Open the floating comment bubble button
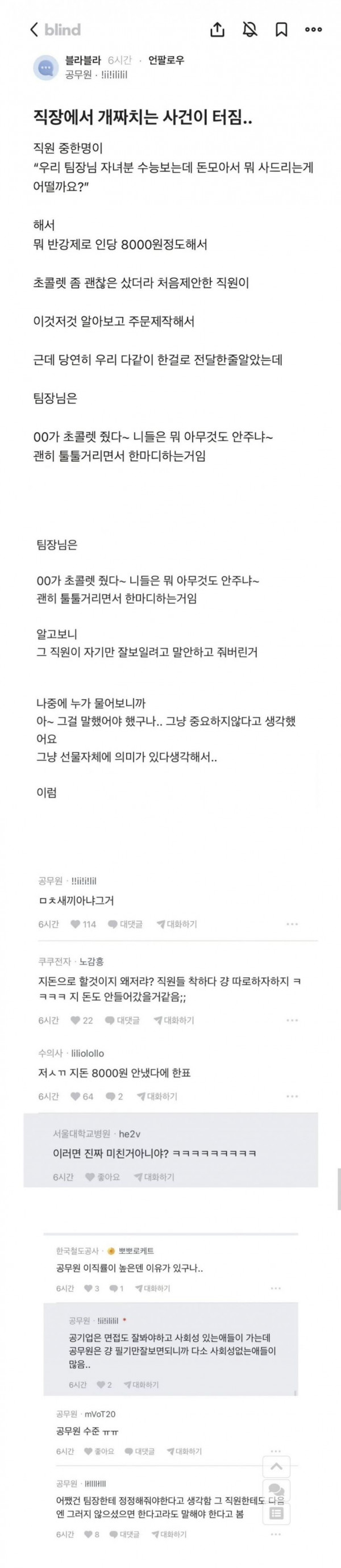341x1568 pixels. (276, 1490)
